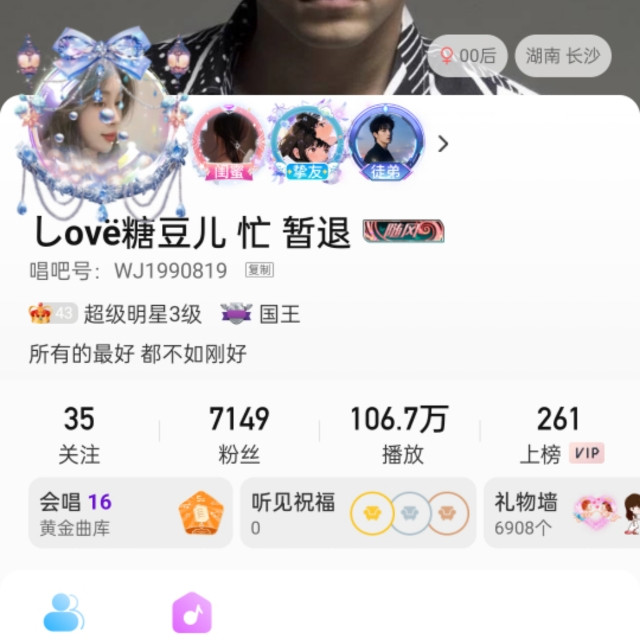Screen dimensions: 640x640
Task: Expand relationships with the arrow chevron
Action: [443, 144]
